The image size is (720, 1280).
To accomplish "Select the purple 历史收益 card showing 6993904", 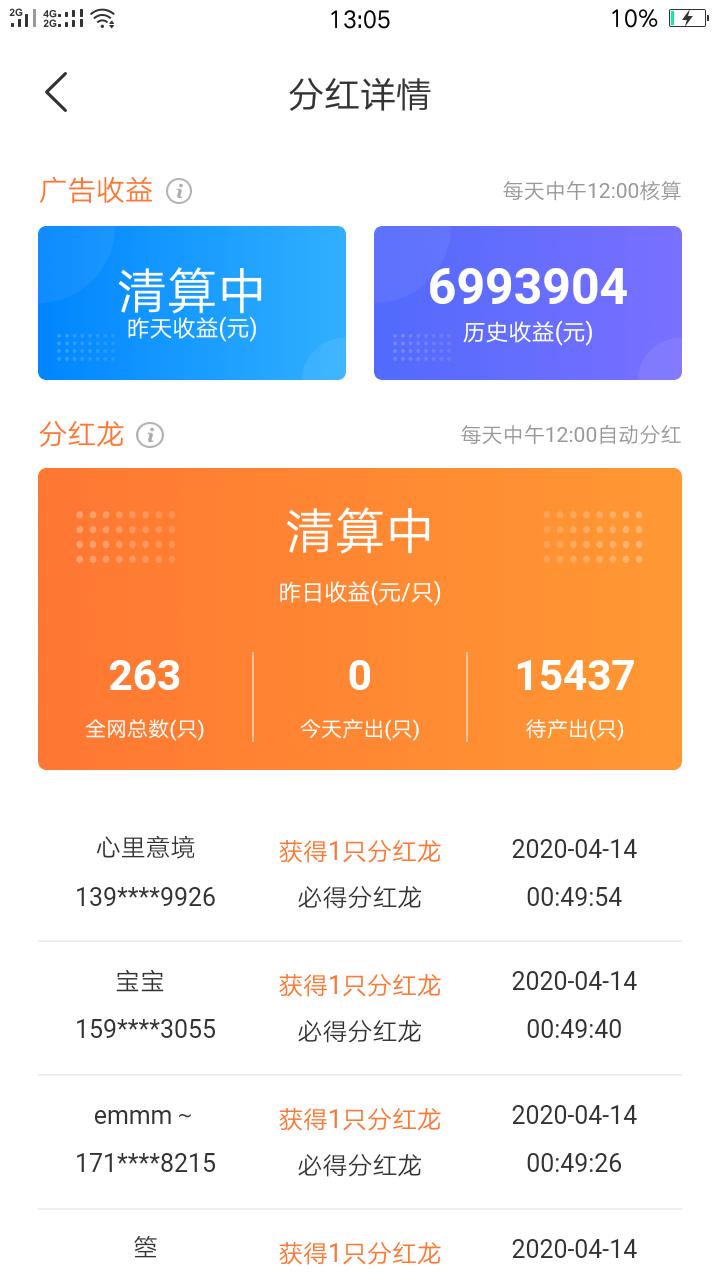I will coord(528,302).
